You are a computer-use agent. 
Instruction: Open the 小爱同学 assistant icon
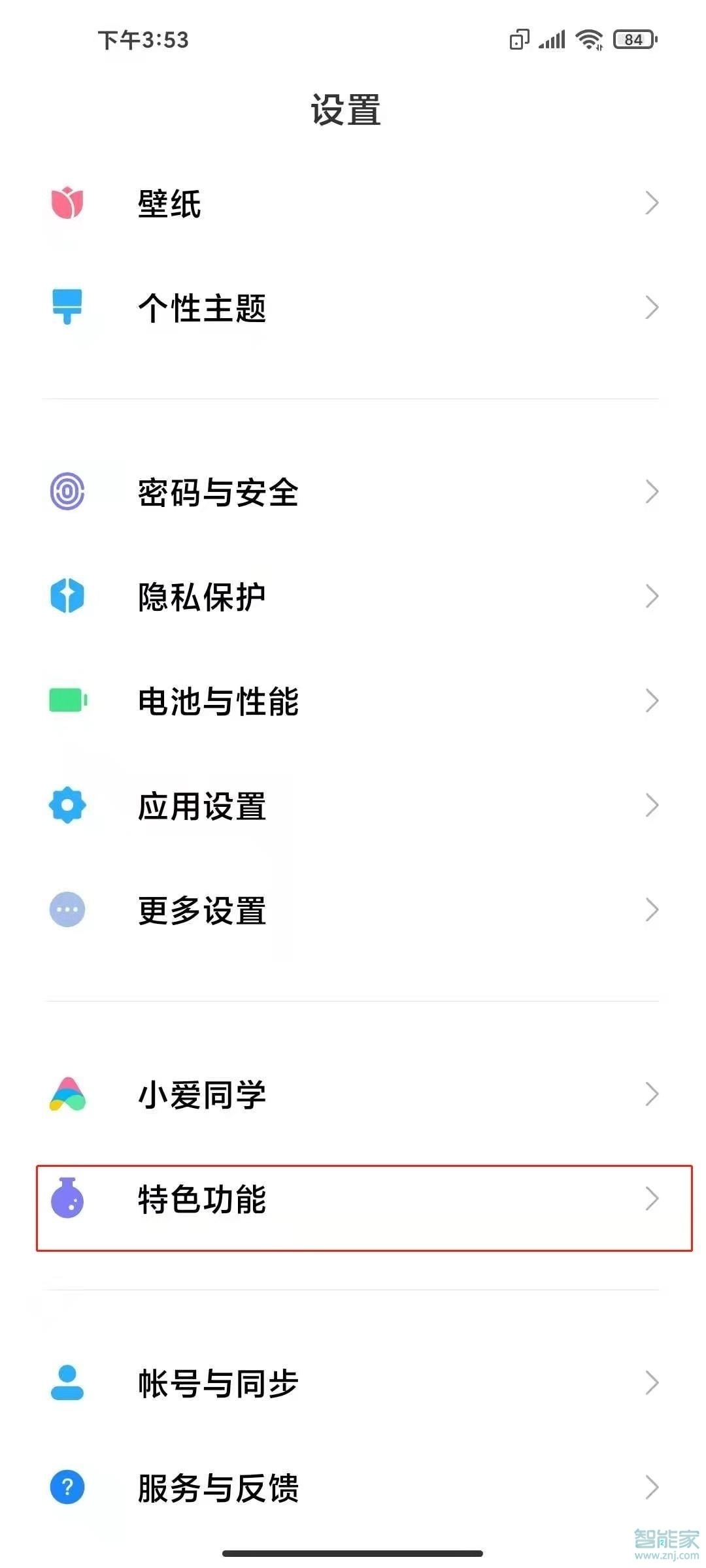(x=67, y=1094)
